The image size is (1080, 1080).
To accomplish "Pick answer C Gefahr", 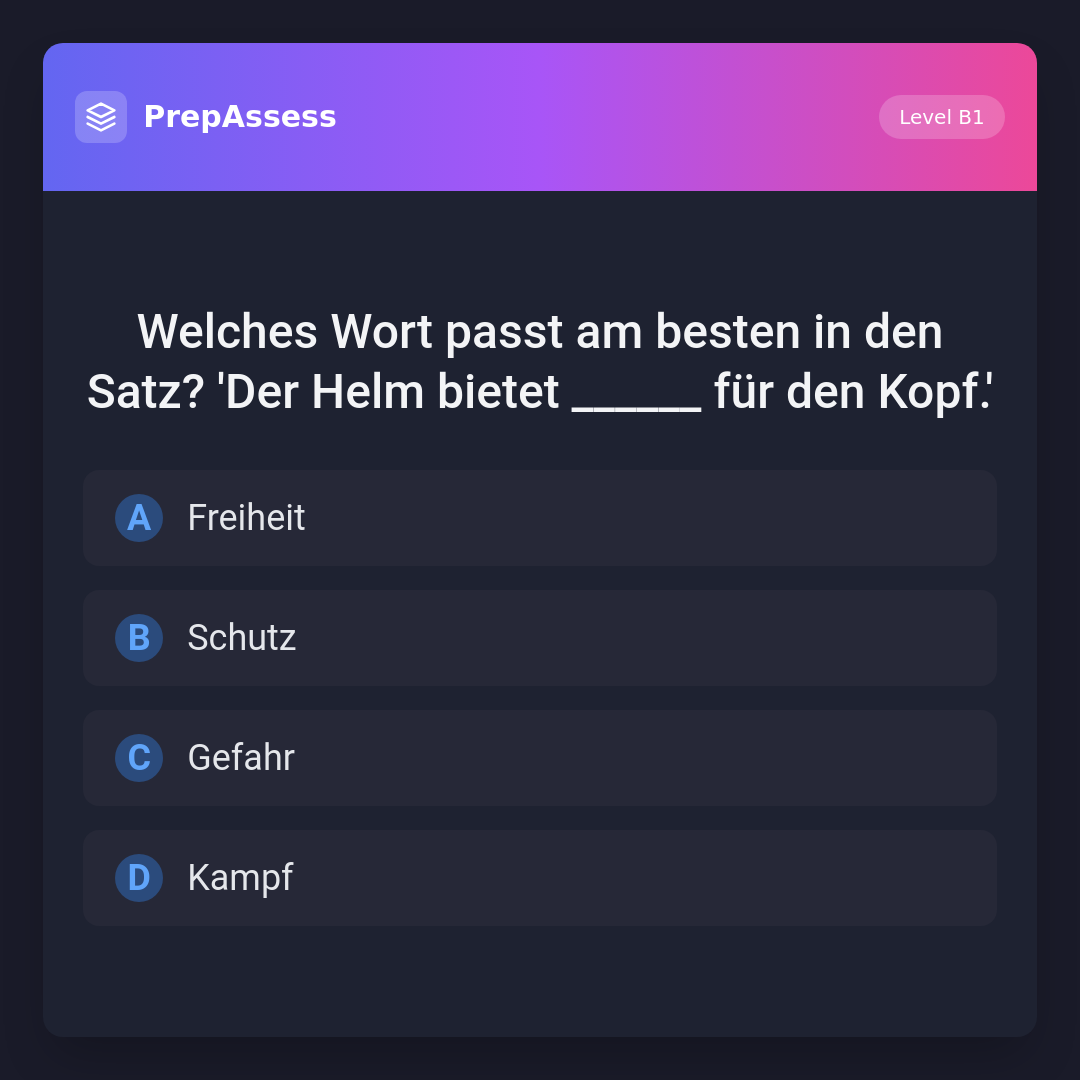I will tap(540, 758).
